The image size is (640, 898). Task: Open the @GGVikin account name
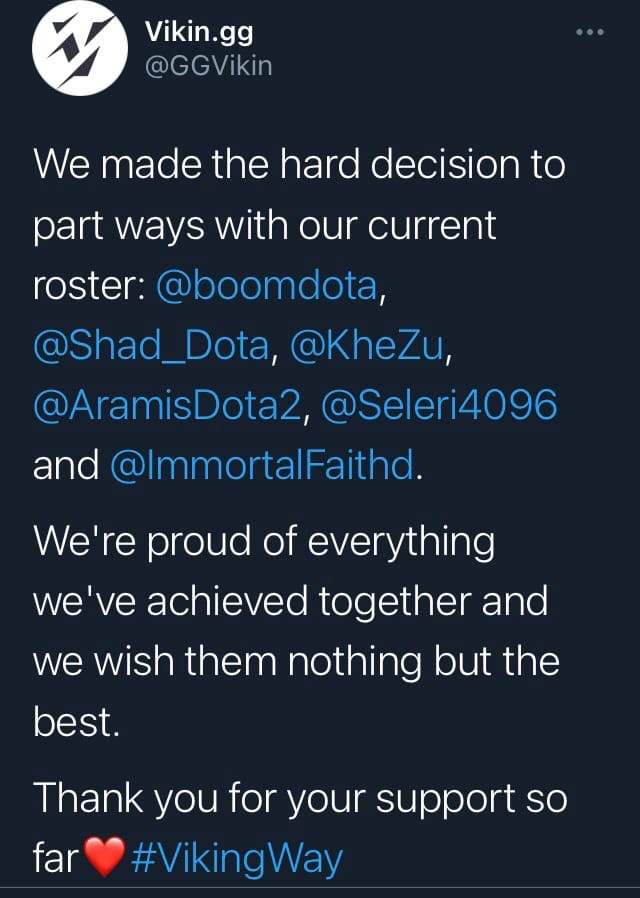coord(209,66)
